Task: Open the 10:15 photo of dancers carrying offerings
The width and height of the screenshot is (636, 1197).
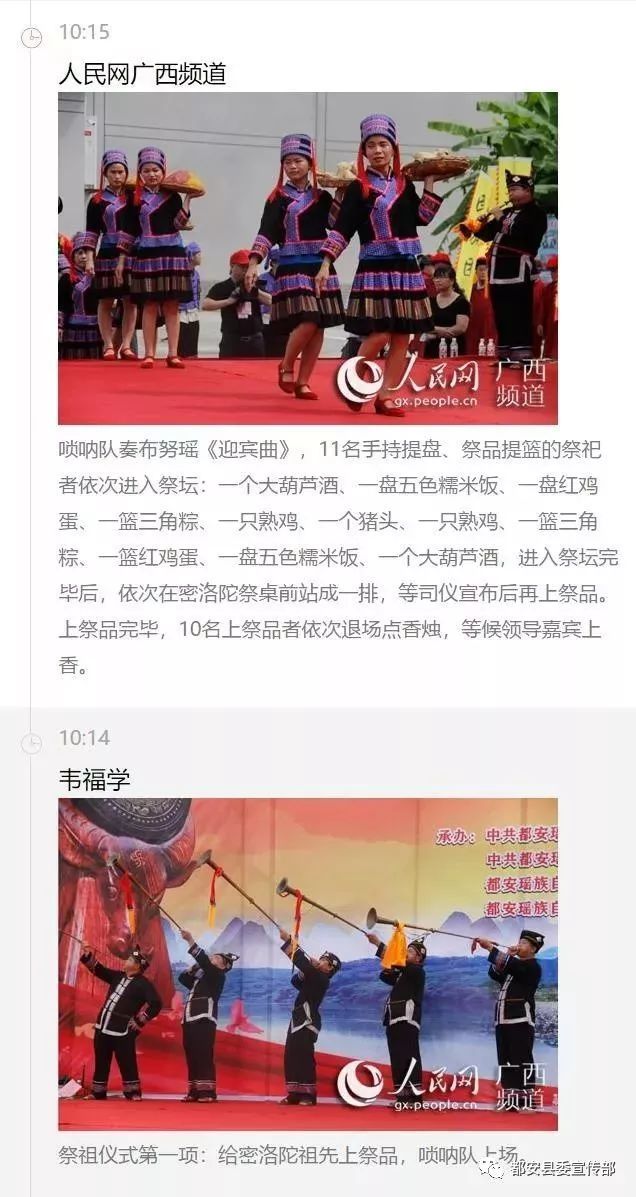Action: [308, 258]
